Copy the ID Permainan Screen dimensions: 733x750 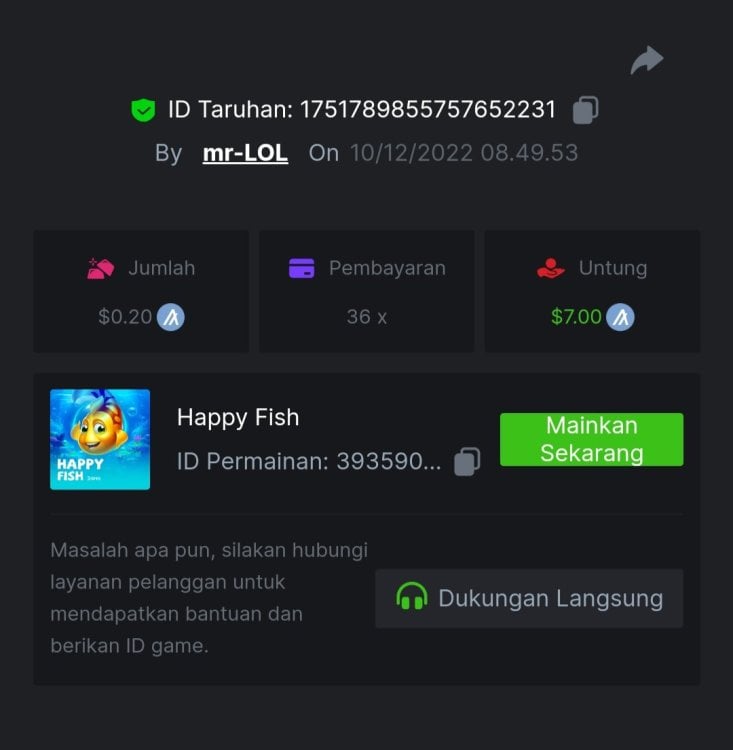point(467,461)
